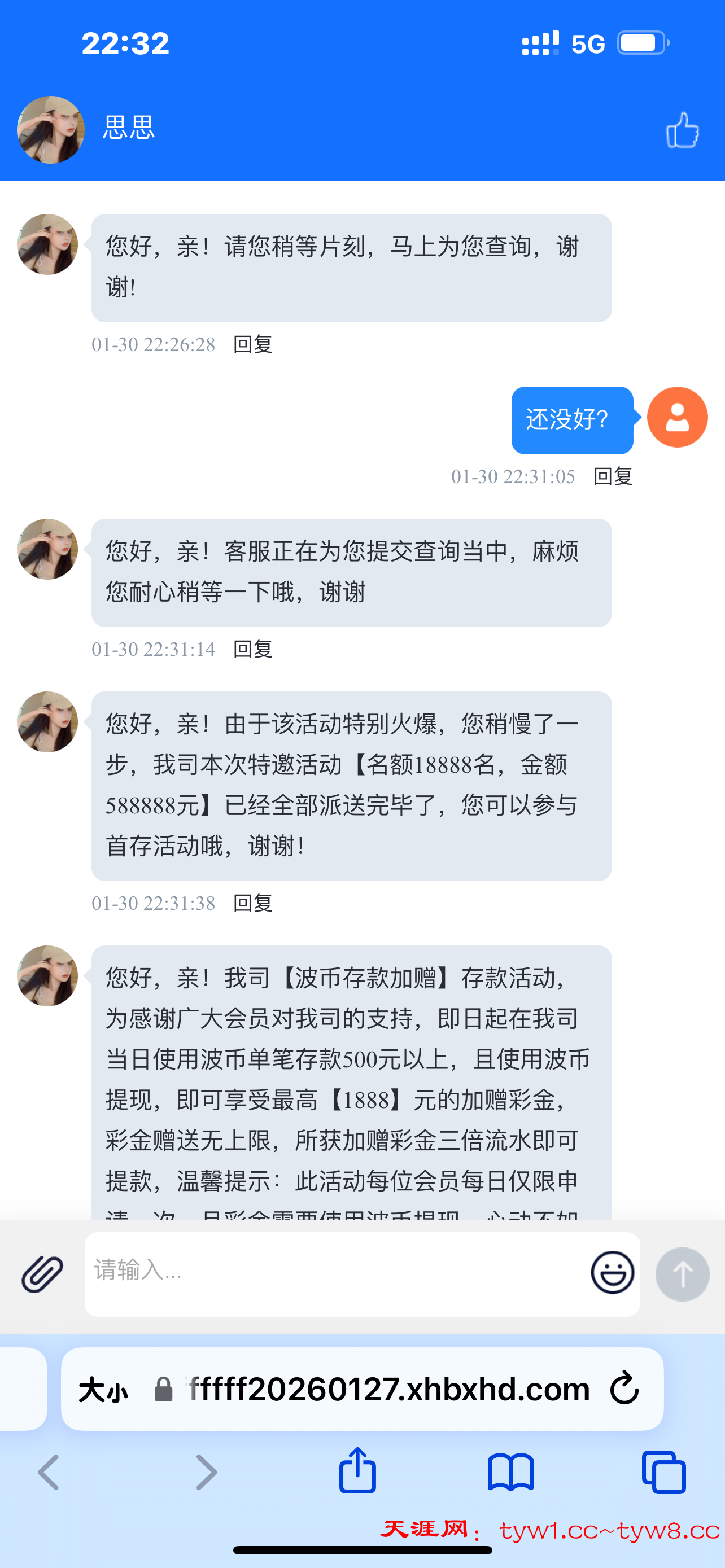
Task: Go back in the browser
Action: coord(49,1473)
